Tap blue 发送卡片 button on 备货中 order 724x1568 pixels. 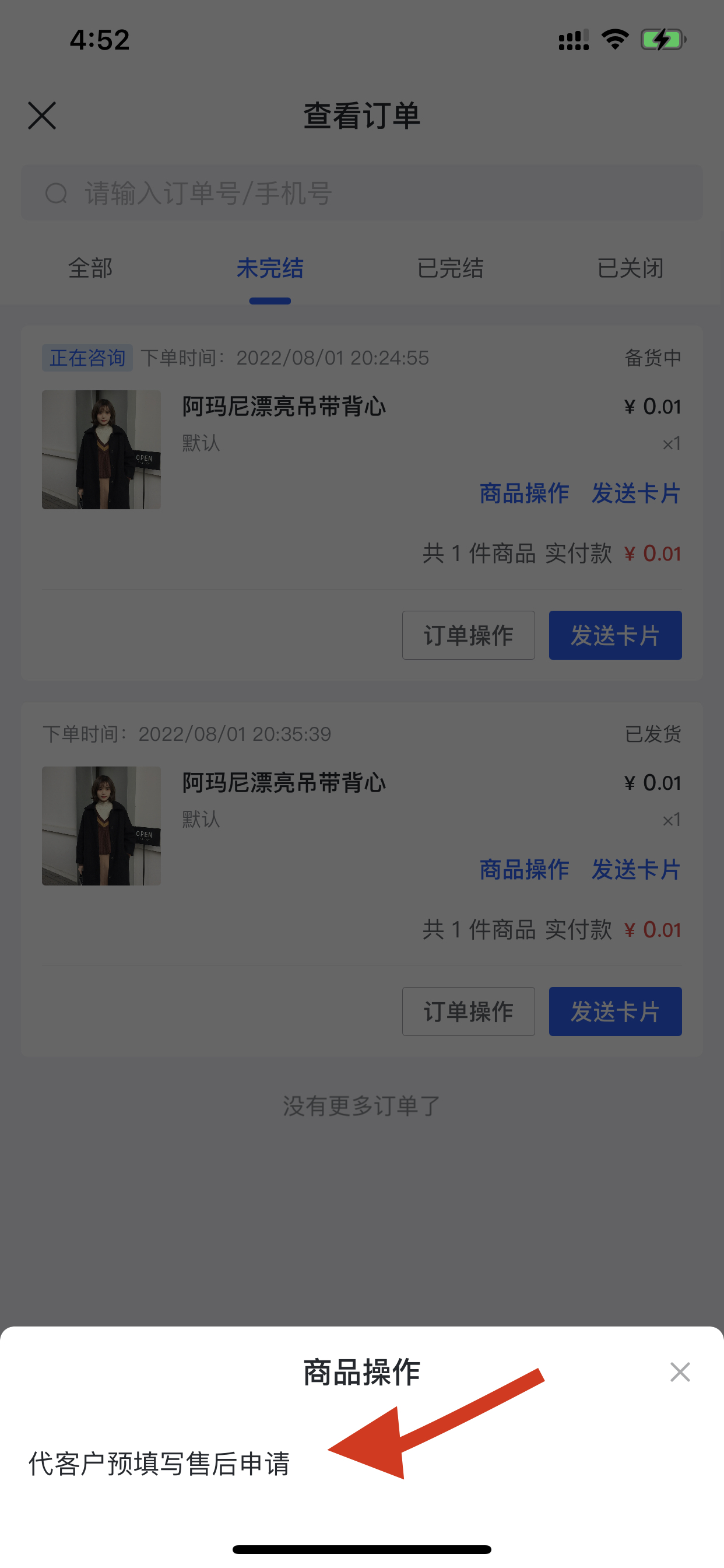[x=615, y=635]
